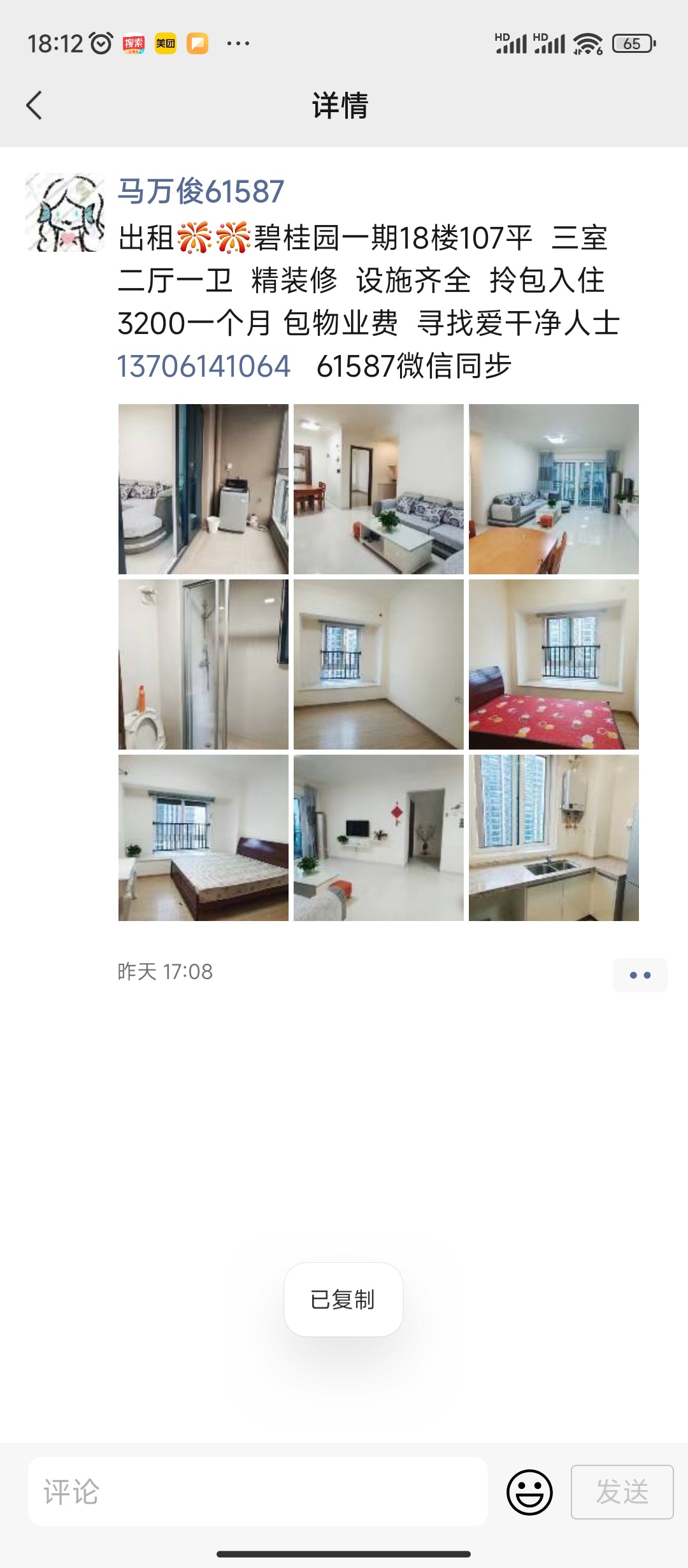Image resolution: width=688 pixels, height=1568 pixels.
Task: View the bedroom photo with red bedsheet
Action: (554, 664)
